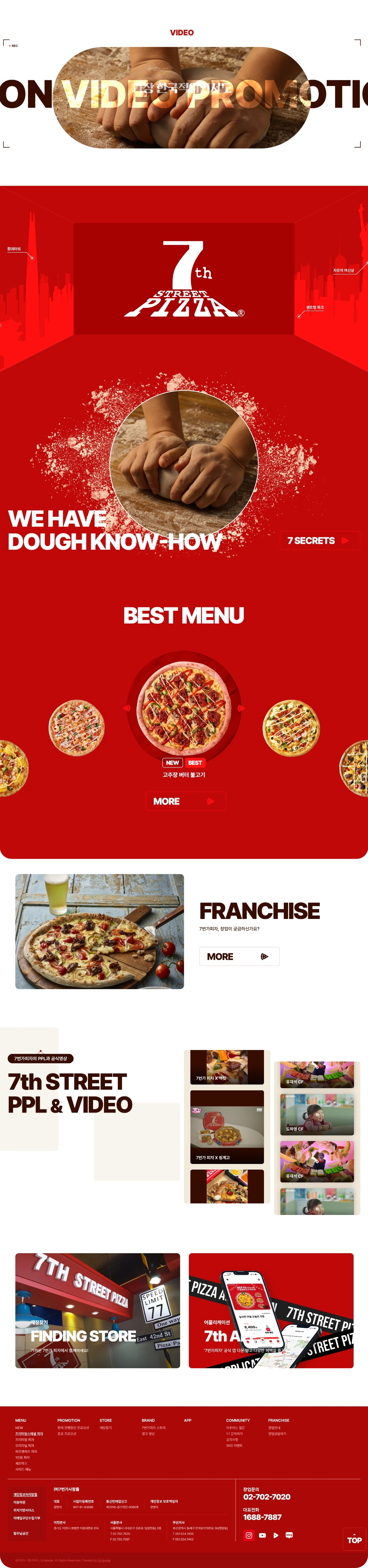The image size is (368, 1568).
Task: Open MORE under Best Menu
Action: click(185, 800)
